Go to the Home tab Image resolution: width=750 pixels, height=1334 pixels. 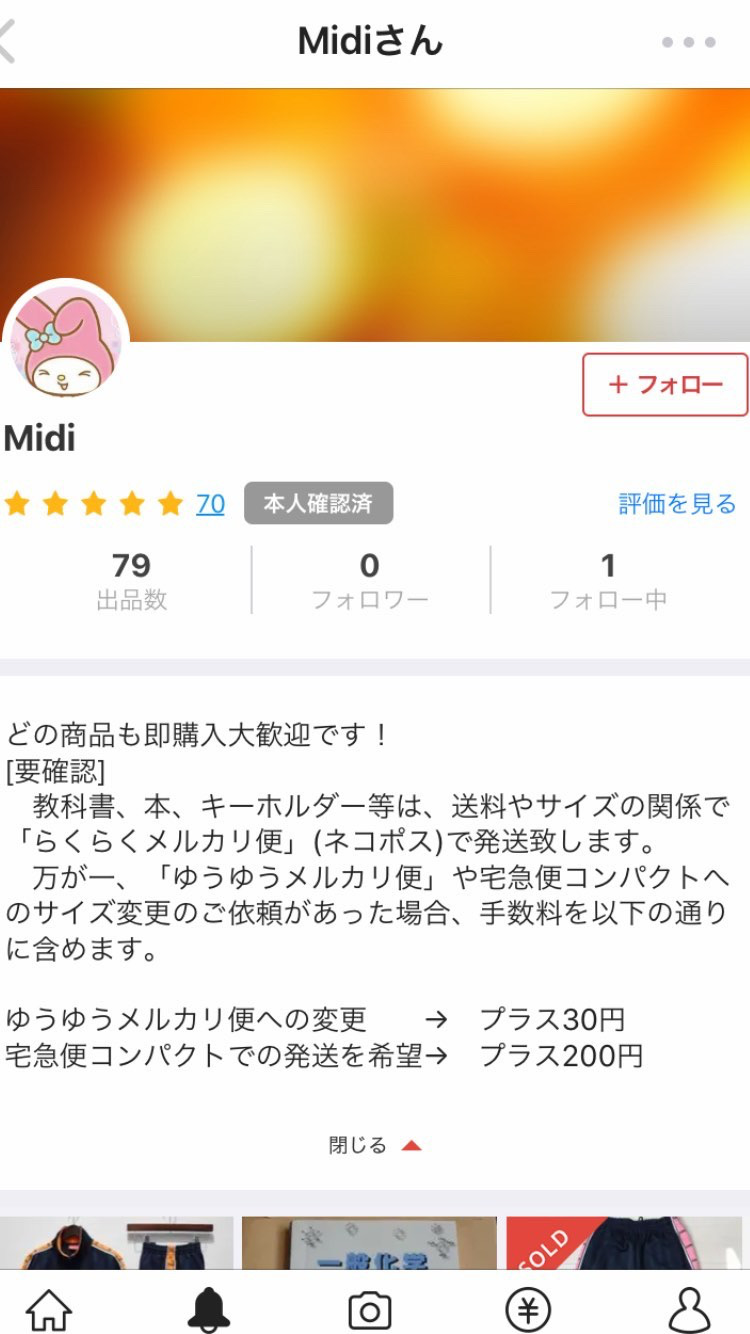click(49, 1308)
